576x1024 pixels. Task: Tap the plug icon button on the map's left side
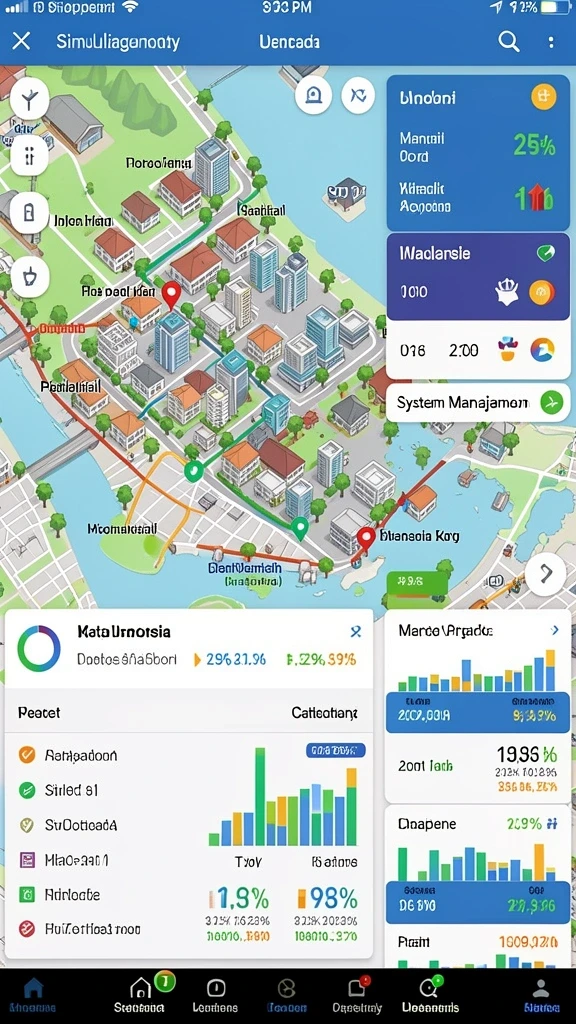click(29, 277)
